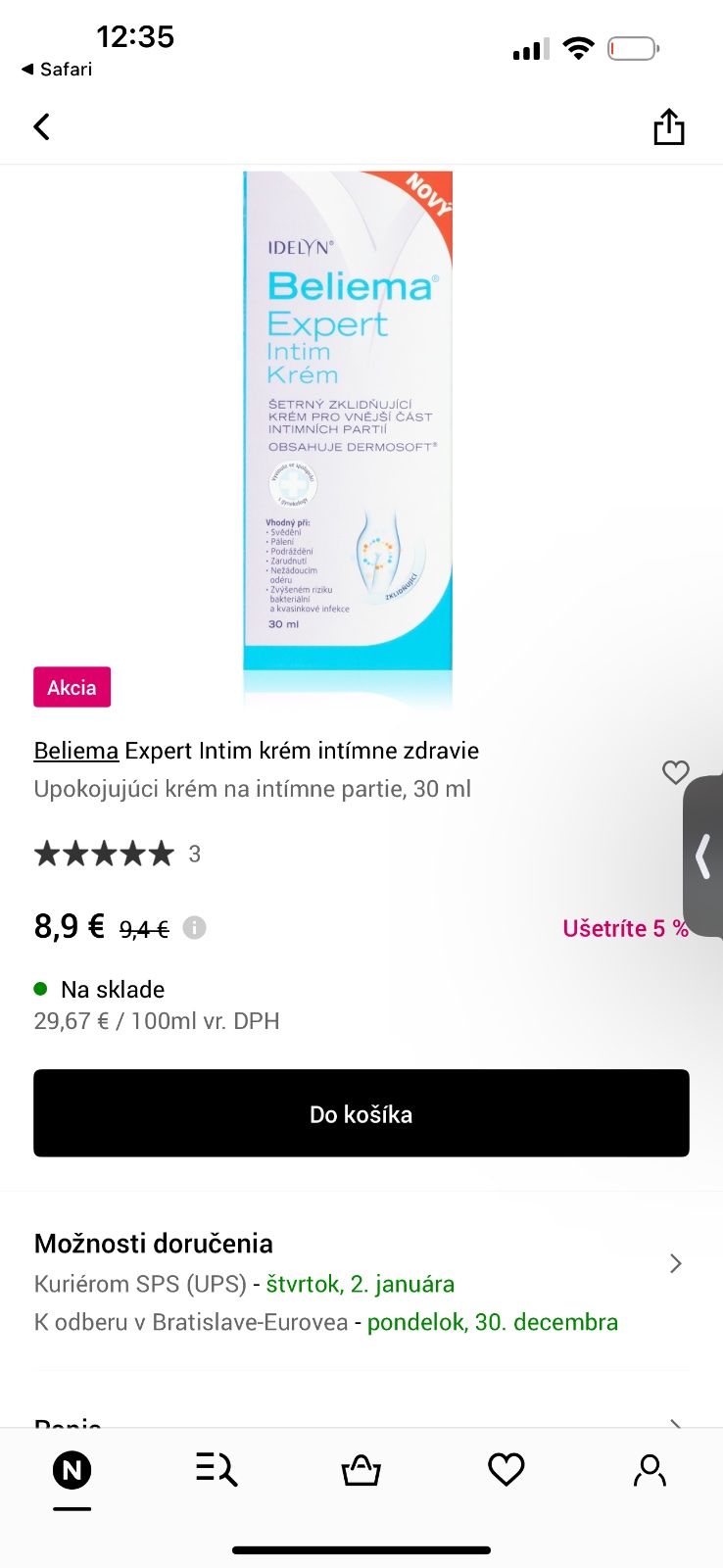View the 3 product reviews
Image resolution: width=723 pixels, height=1568 pixels.
point(118,854)
